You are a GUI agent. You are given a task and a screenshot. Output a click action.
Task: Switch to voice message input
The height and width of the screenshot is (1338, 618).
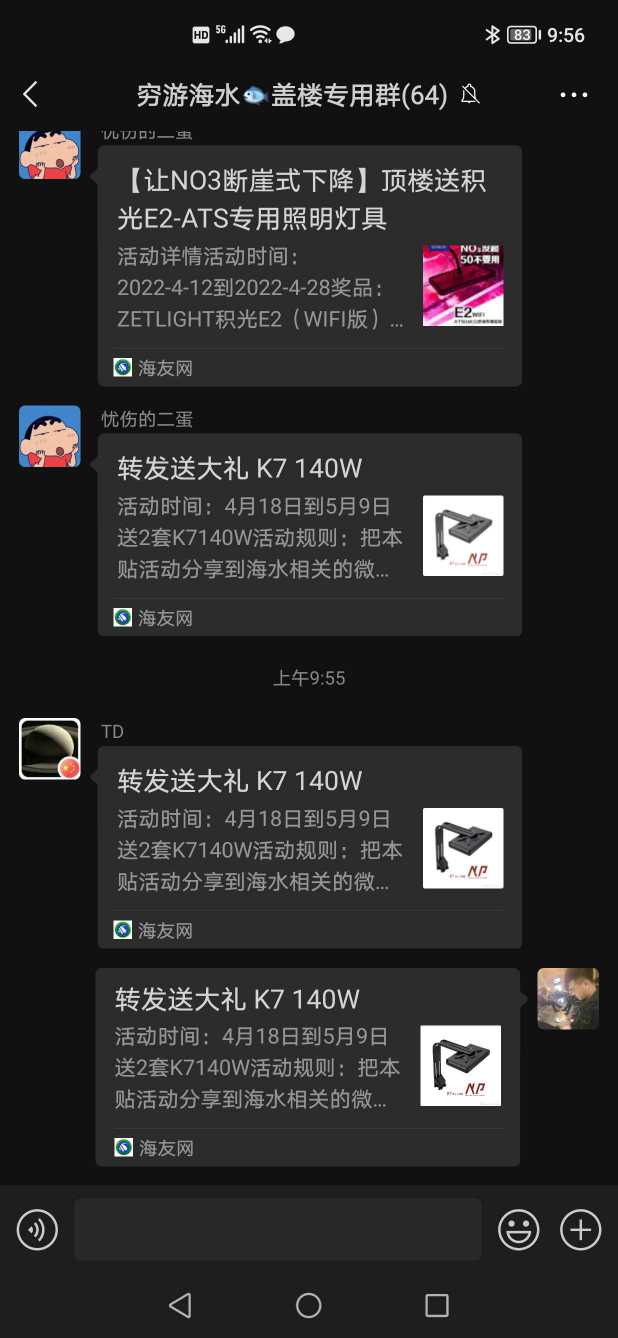38,1229
